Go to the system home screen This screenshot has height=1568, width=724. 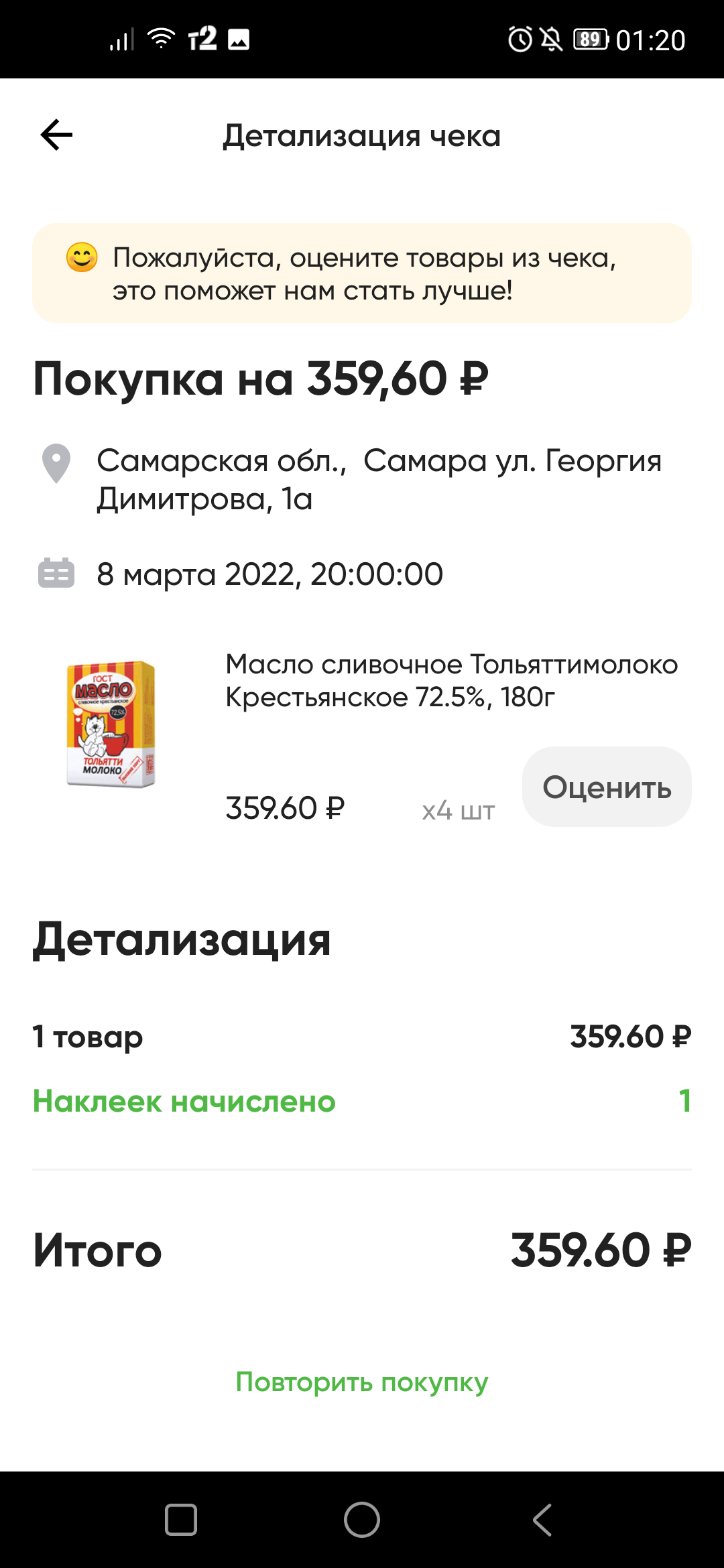click(x=362, y=1519)
